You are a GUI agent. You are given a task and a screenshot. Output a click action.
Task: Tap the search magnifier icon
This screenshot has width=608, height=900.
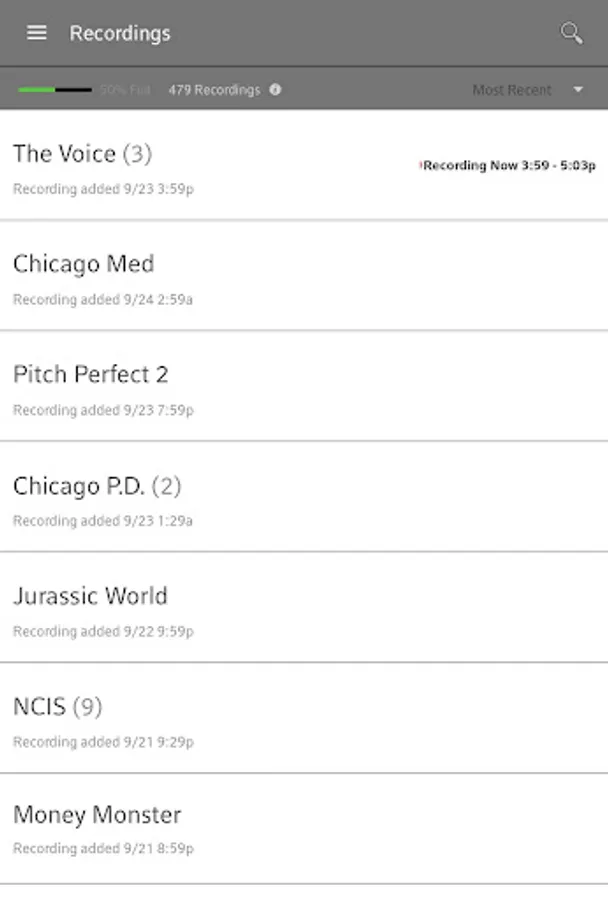[x=571, y=33]
